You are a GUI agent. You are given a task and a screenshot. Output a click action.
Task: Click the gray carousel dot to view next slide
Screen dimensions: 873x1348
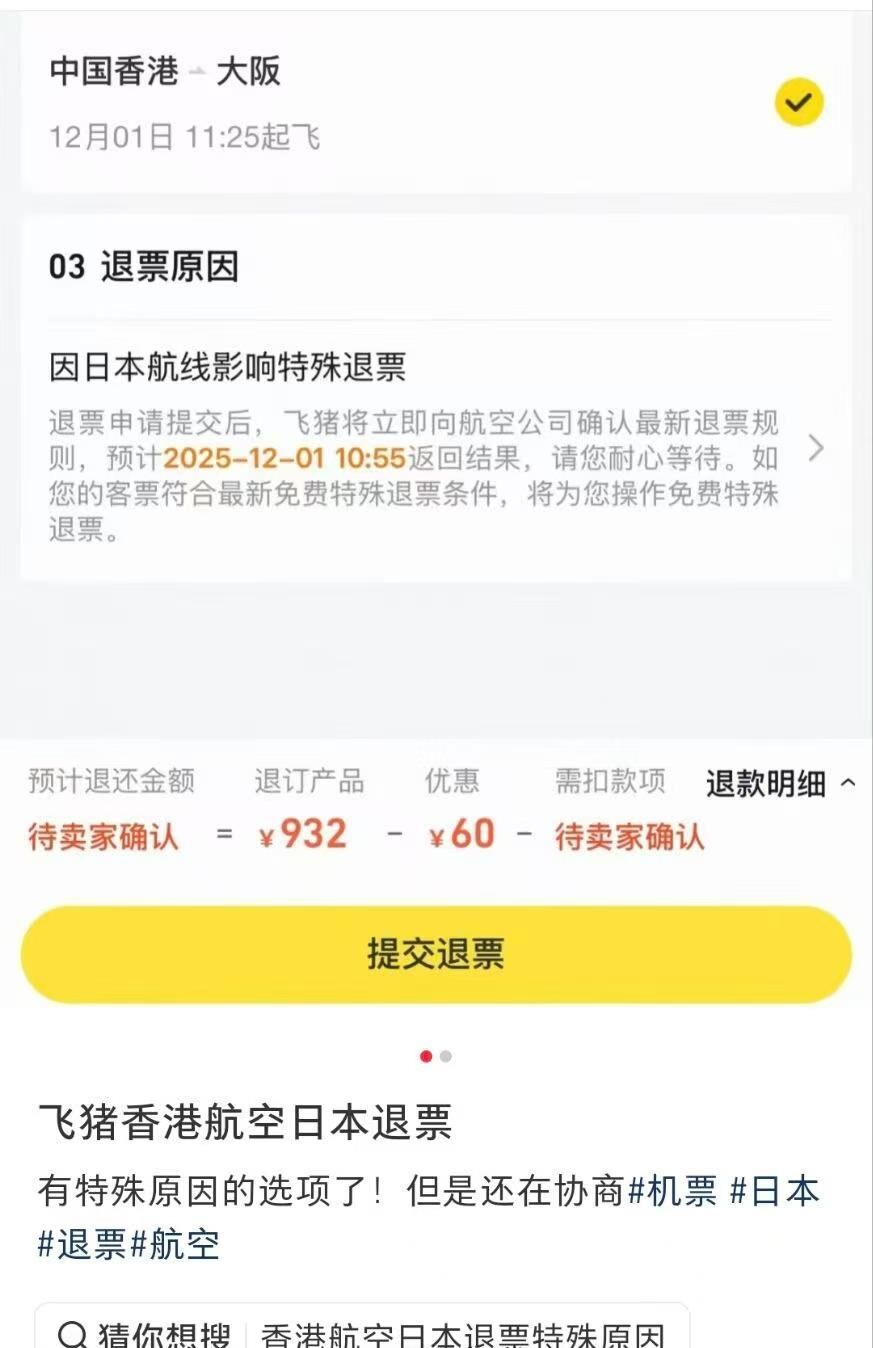[446, 1055]
